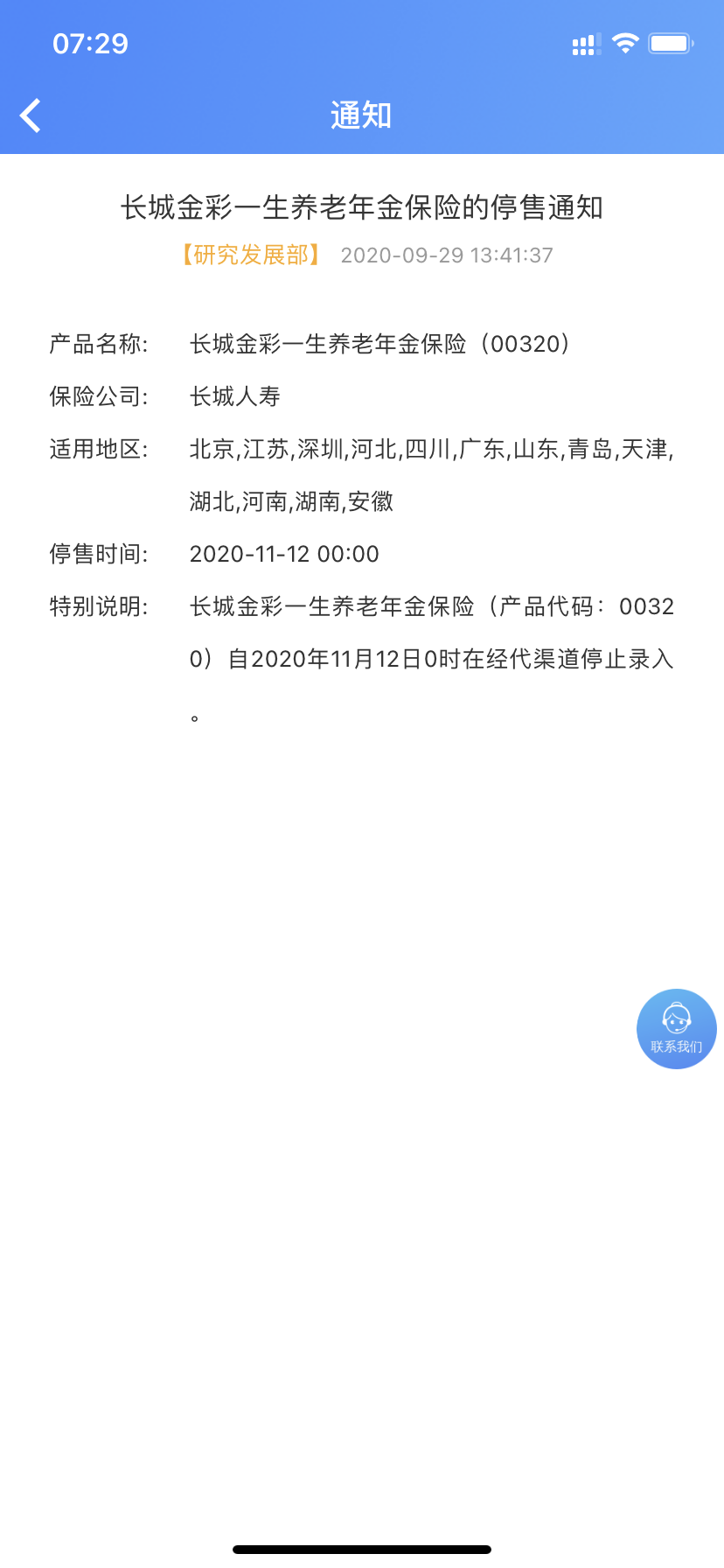Select the blue floating contact circle
The width and height of the screenshot is (724, 1568).
click(x=676, y=1028)
